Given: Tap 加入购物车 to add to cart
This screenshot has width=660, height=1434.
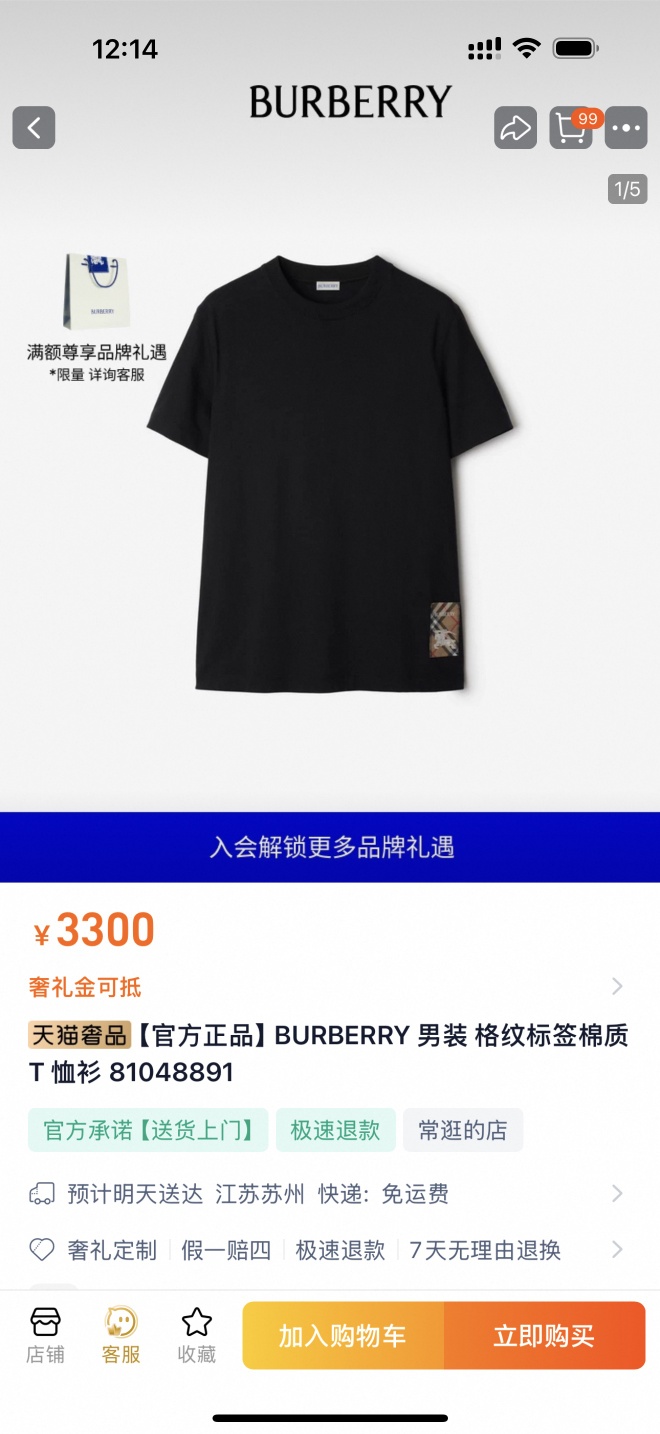Looking at the screenshot, I should [x=343, y=1335].
